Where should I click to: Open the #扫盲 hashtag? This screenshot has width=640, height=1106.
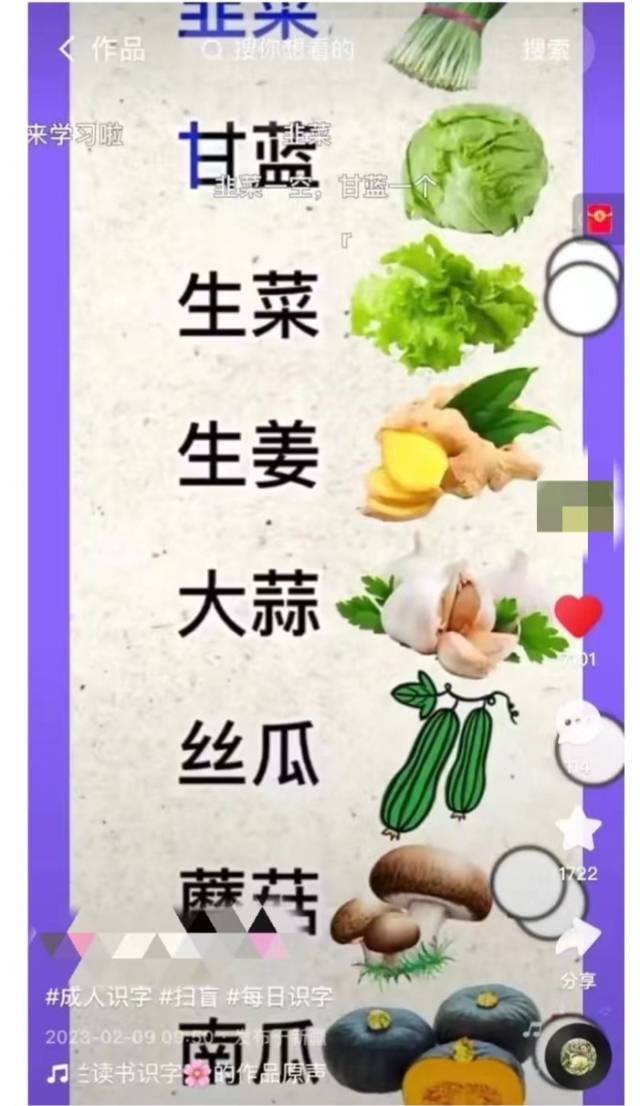click(190, 997)
